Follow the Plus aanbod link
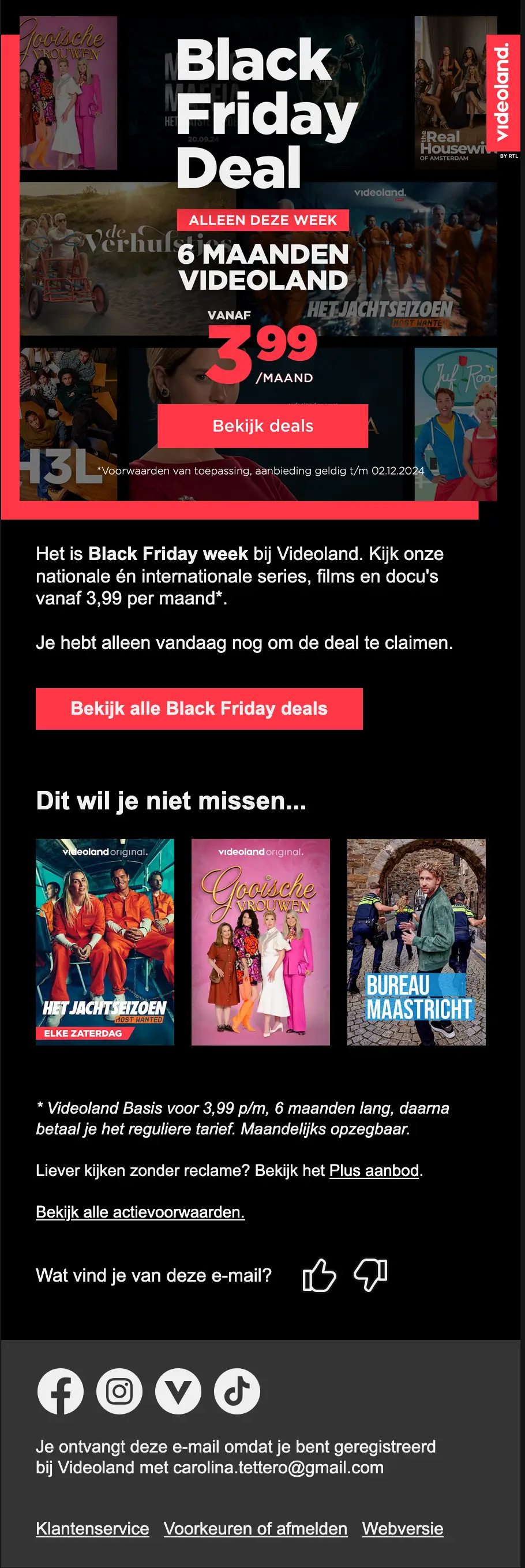This screenshot has height=1568, width=525. (x=373, y=1170)
